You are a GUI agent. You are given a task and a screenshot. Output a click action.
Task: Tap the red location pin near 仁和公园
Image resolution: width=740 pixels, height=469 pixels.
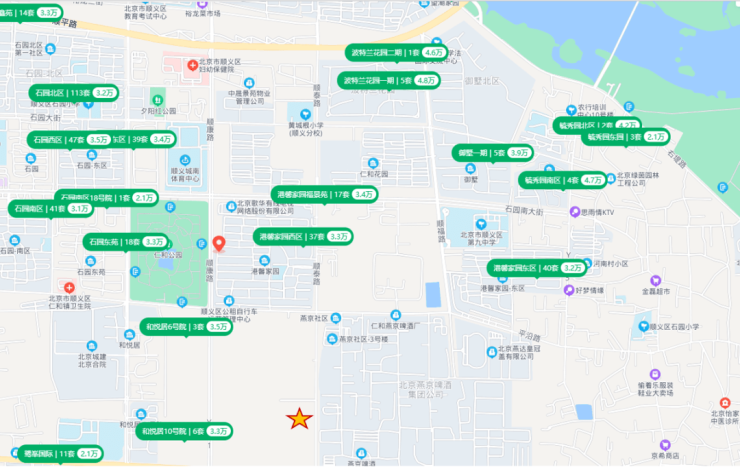tap(219, 243)
